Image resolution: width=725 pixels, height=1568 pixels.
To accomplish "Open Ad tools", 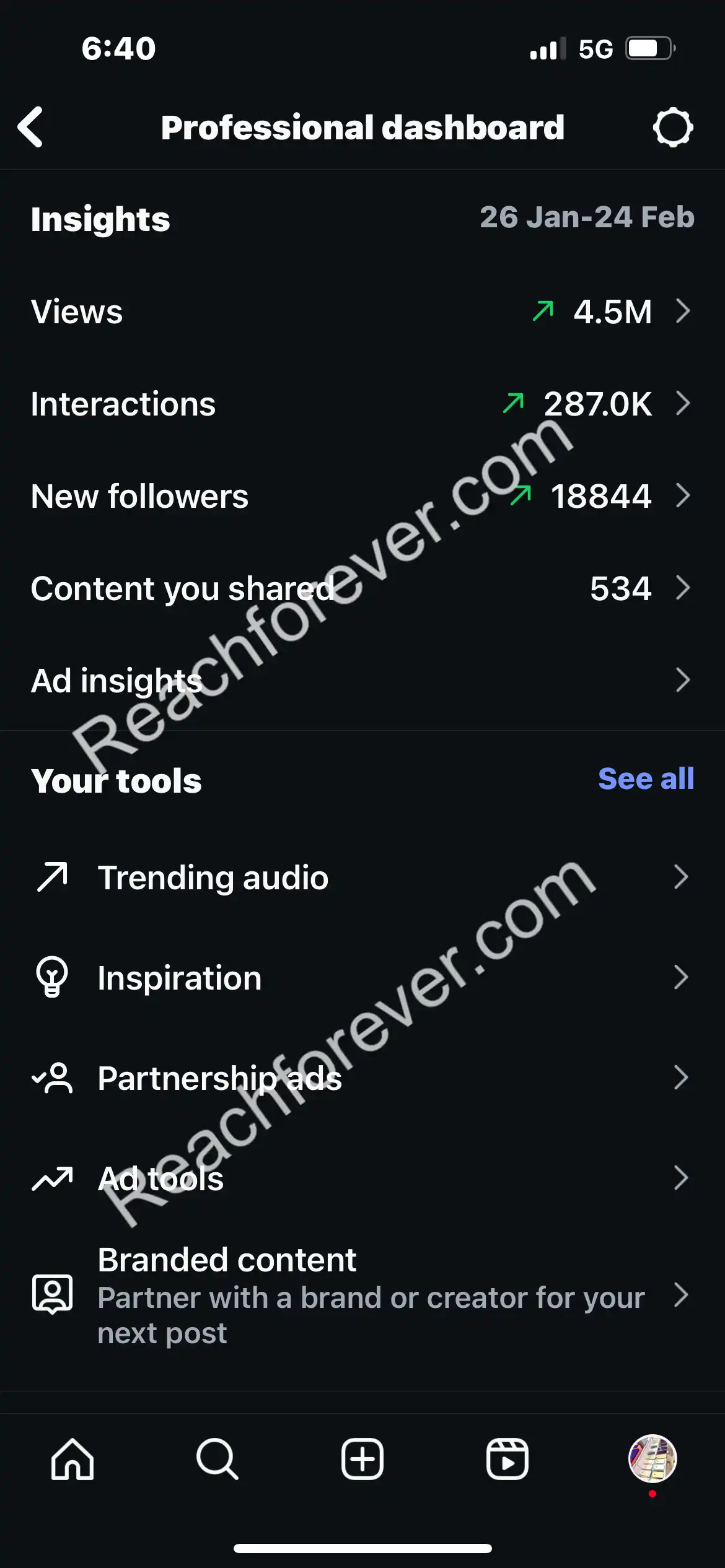I will pyautogui.click(x=362, y=1178).
